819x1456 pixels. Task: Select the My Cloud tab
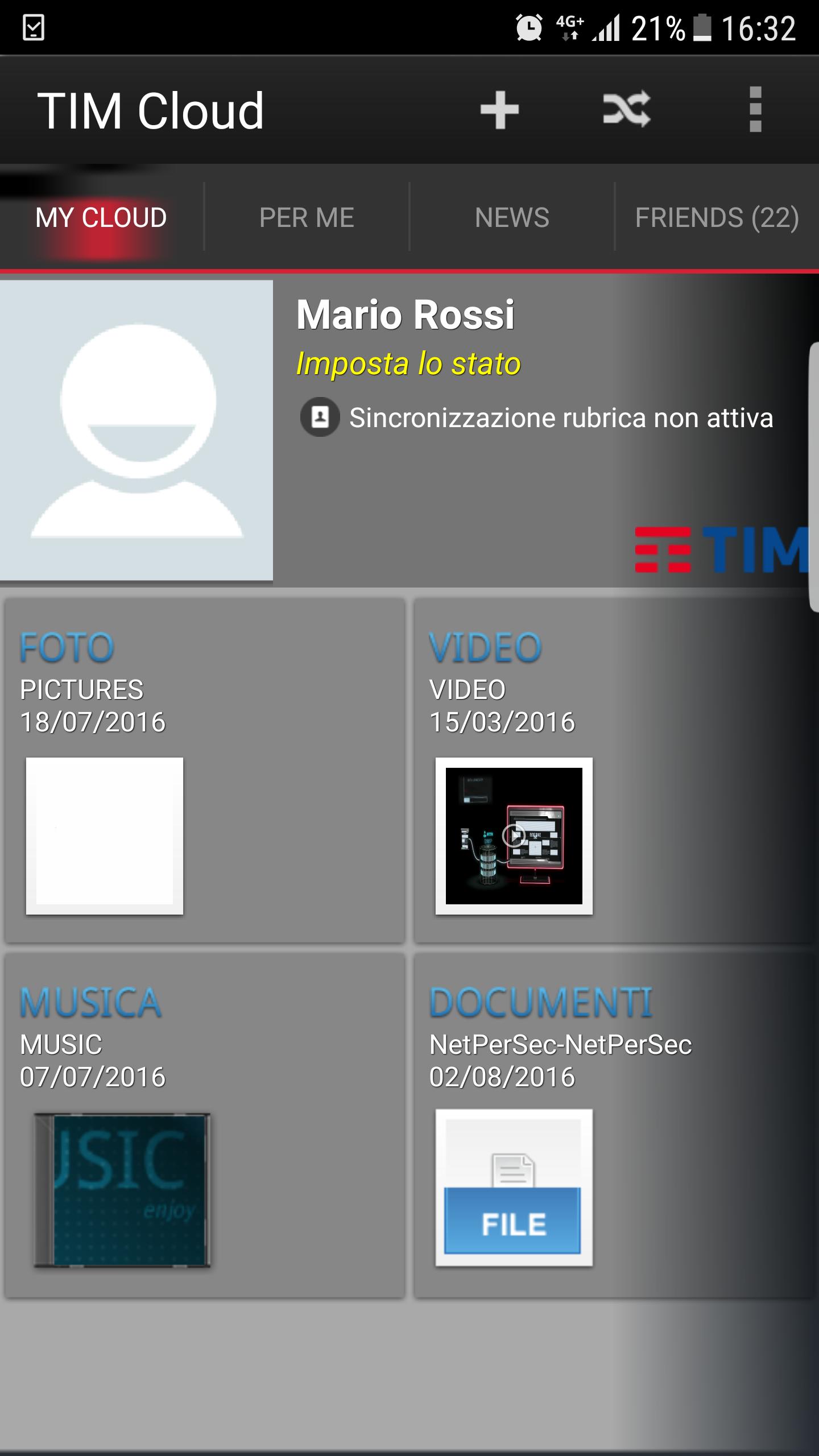101,218
